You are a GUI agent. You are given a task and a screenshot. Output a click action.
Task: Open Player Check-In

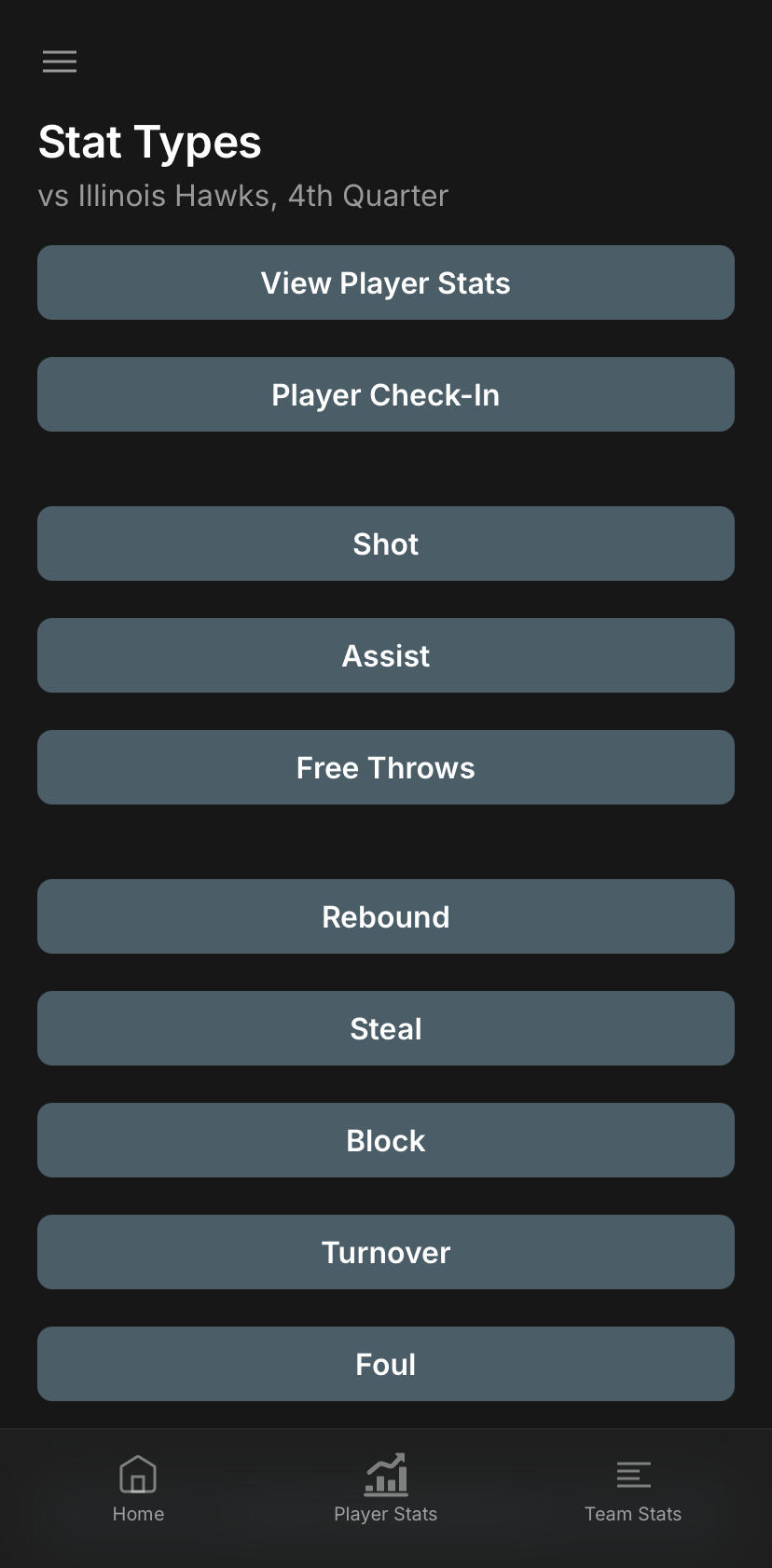(x=386, y=394)
